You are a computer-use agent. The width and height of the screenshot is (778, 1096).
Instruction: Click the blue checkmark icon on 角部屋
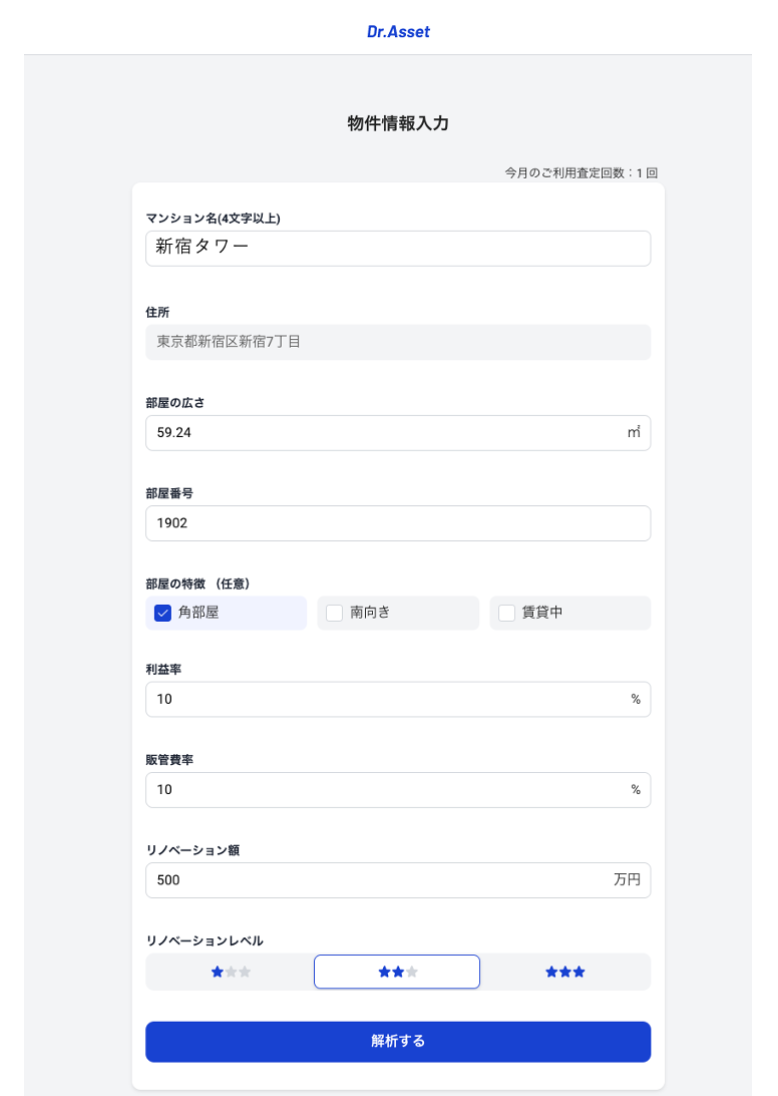[164, 613]
